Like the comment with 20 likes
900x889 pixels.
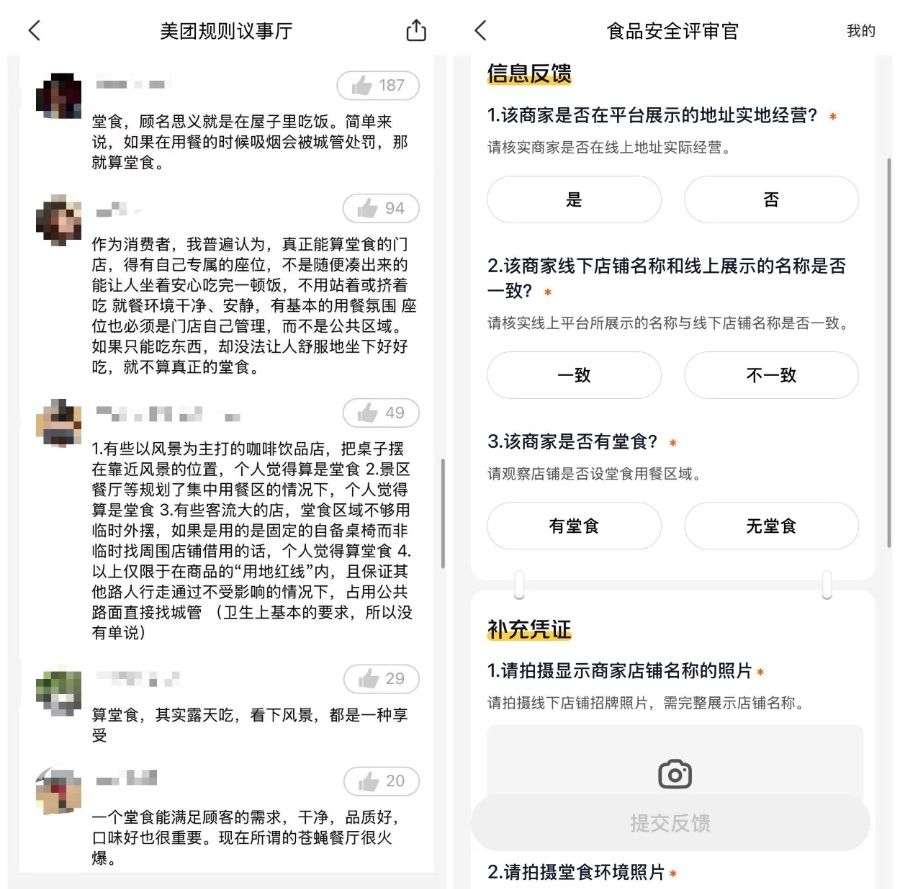(x=381, y=781)
